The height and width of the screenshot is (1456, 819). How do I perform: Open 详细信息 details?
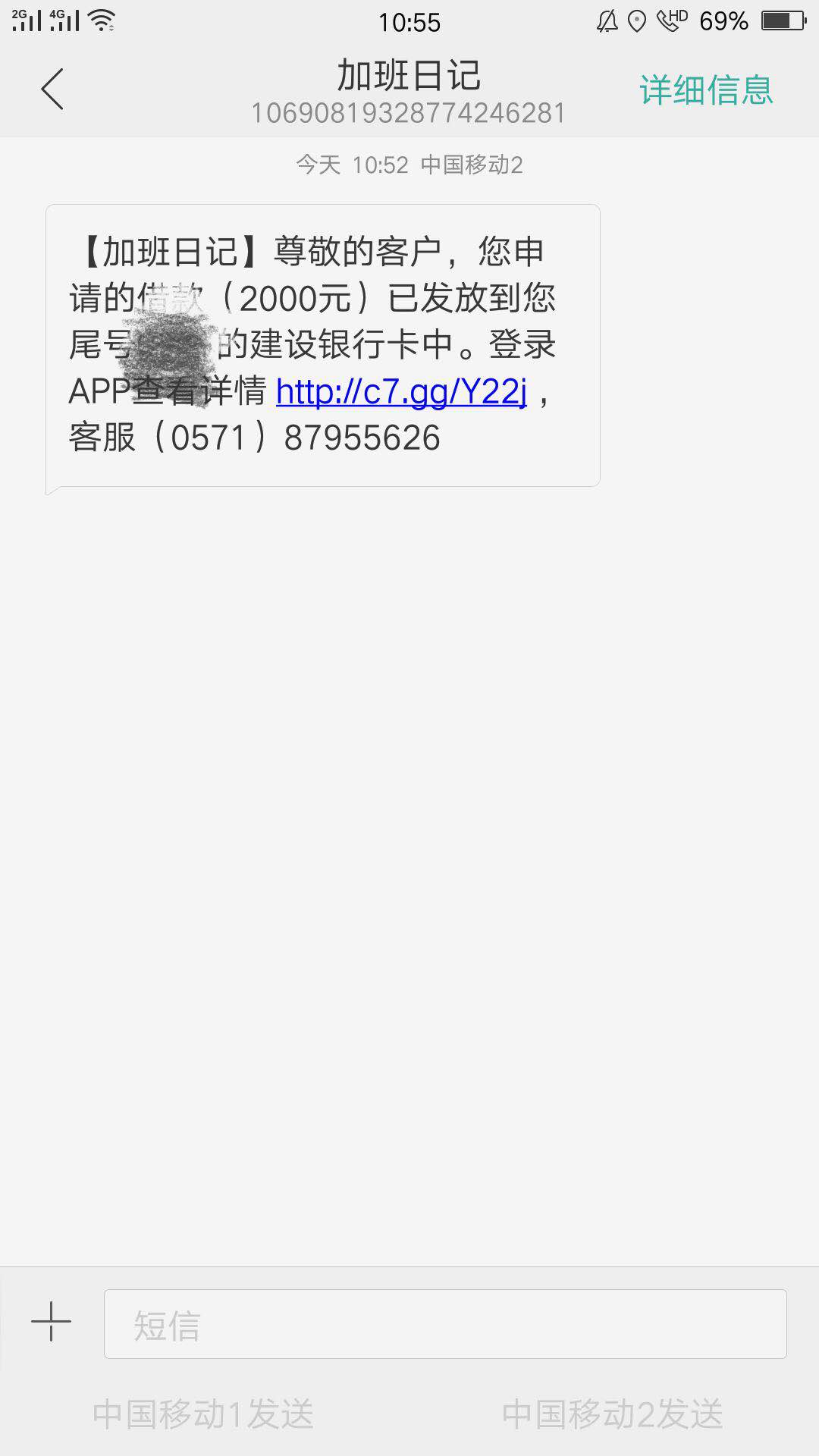706,90
